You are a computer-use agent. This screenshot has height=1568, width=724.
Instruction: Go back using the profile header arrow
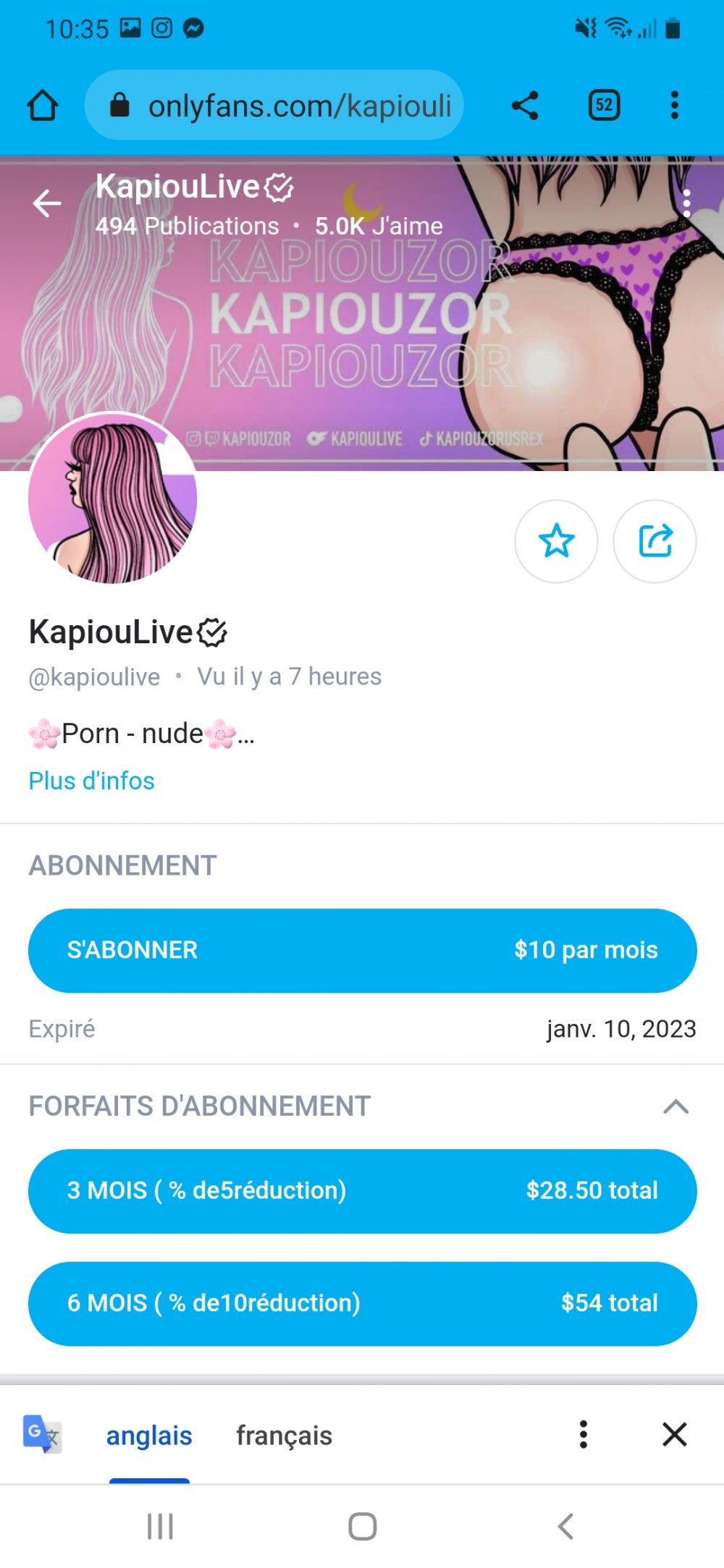[47, 203]
